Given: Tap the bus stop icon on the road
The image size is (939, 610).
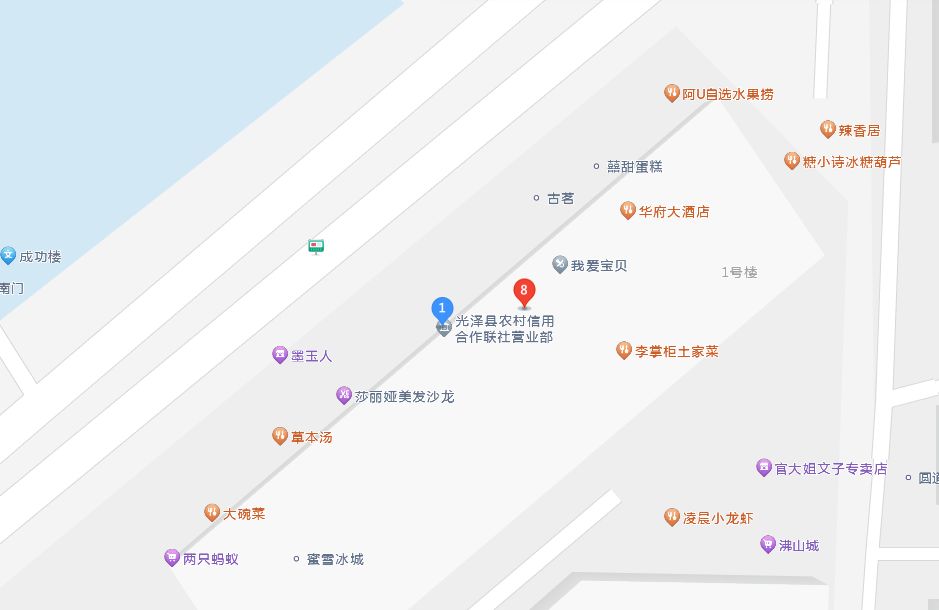Looking at the screenshot, I should click(317, 246).
